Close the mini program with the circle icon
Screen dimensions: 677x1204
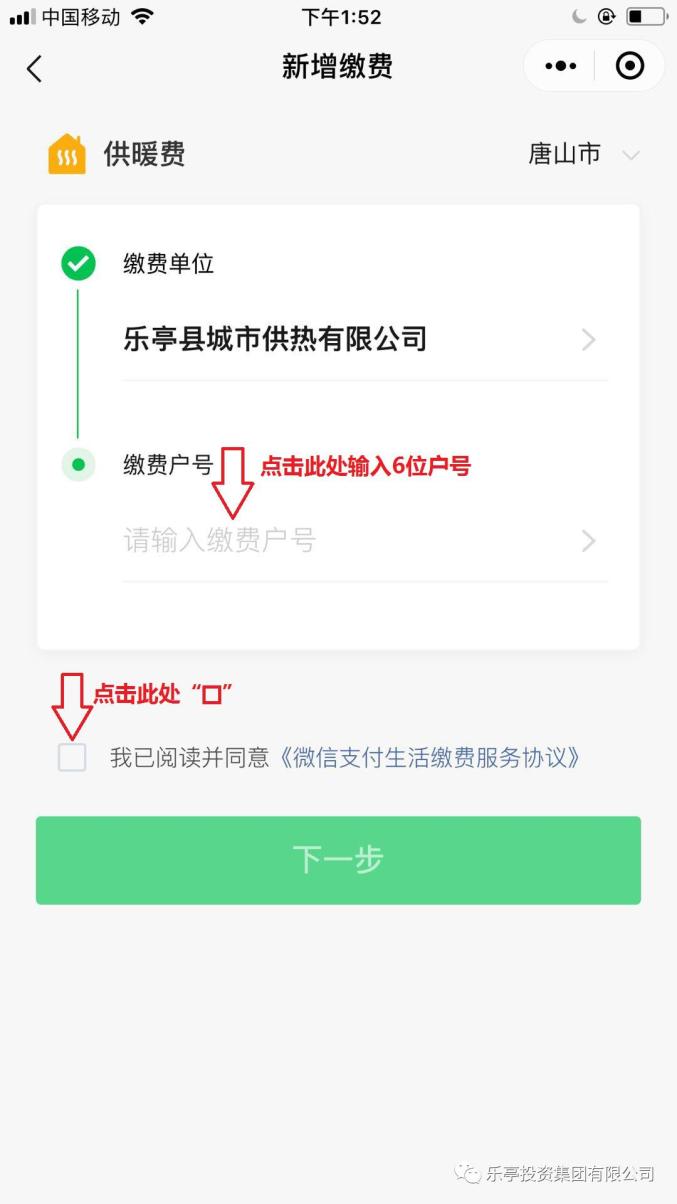pyautogui.click(x=630, y=66)
